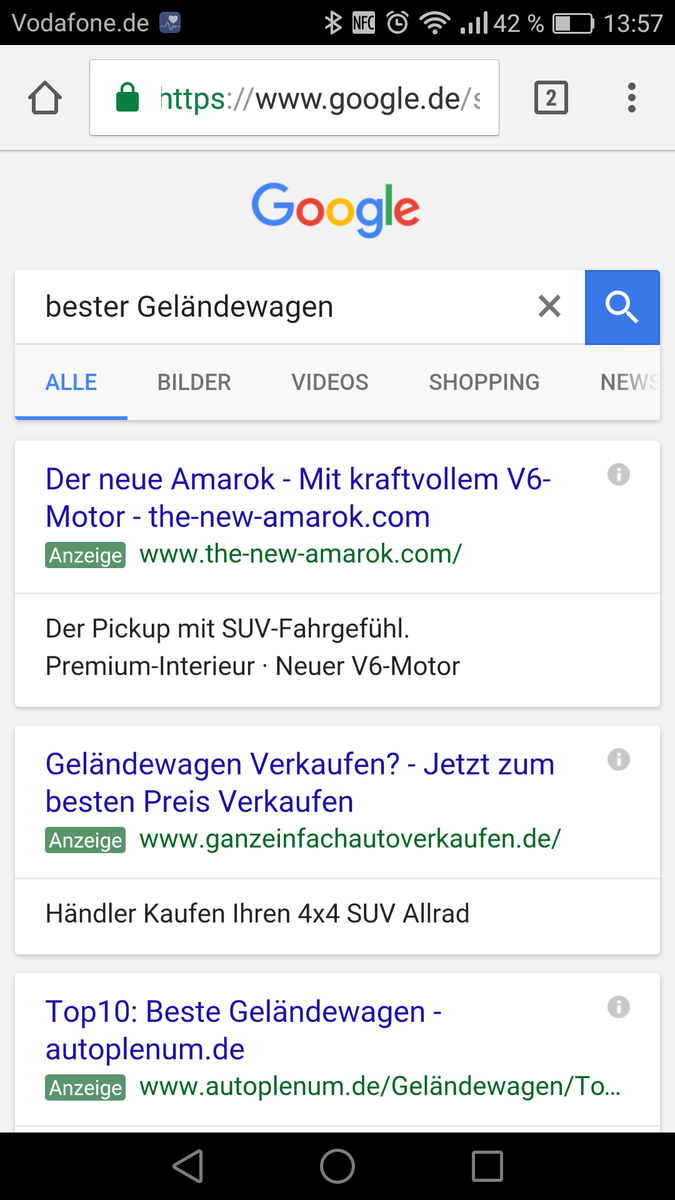Show ad info for ganzeinfachautoverkaufen.de result
675x1200 pixels.
pos(619,760)
